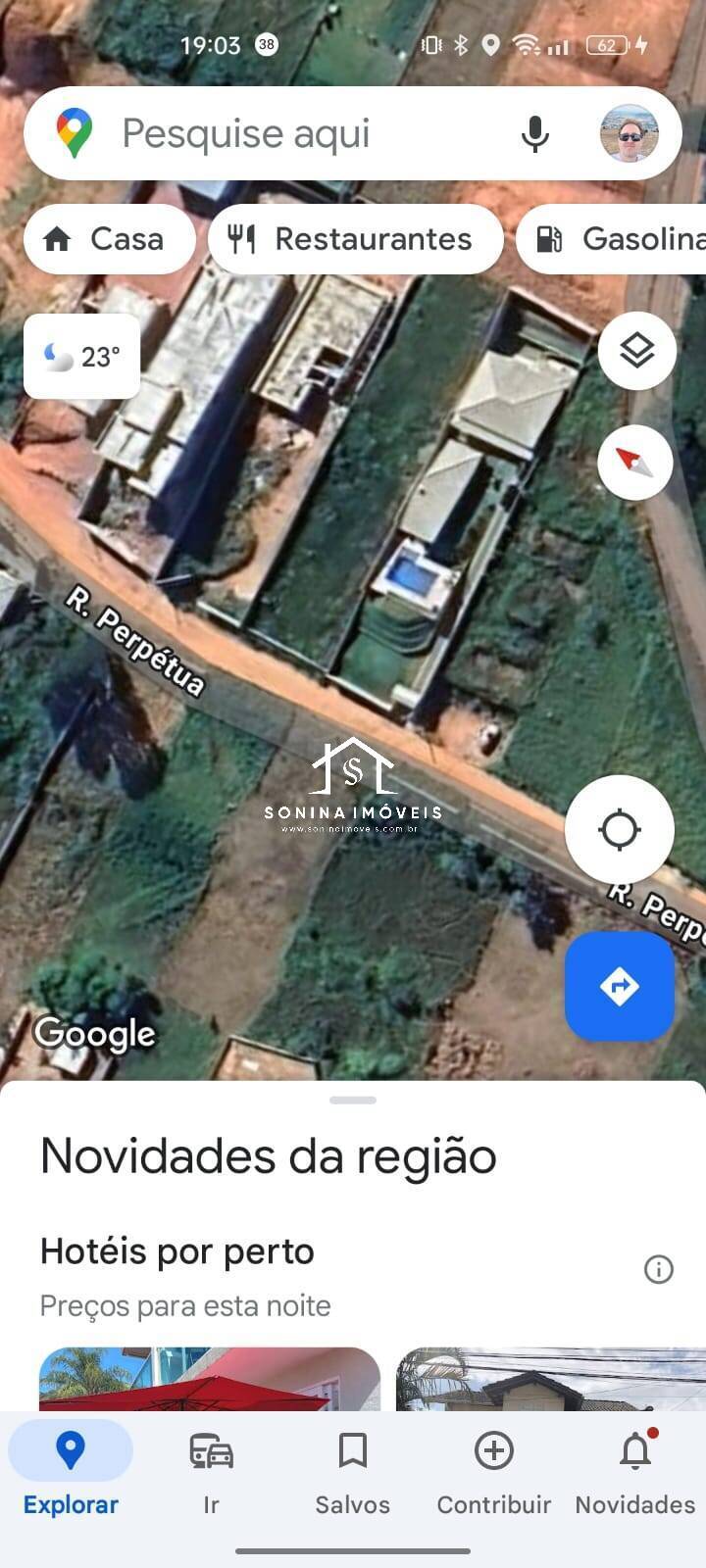Viewport: 706px width, 1568px height.
Task: Tap the compass to reorient the map
Action: pyautogui.click(x=634, y=463)
